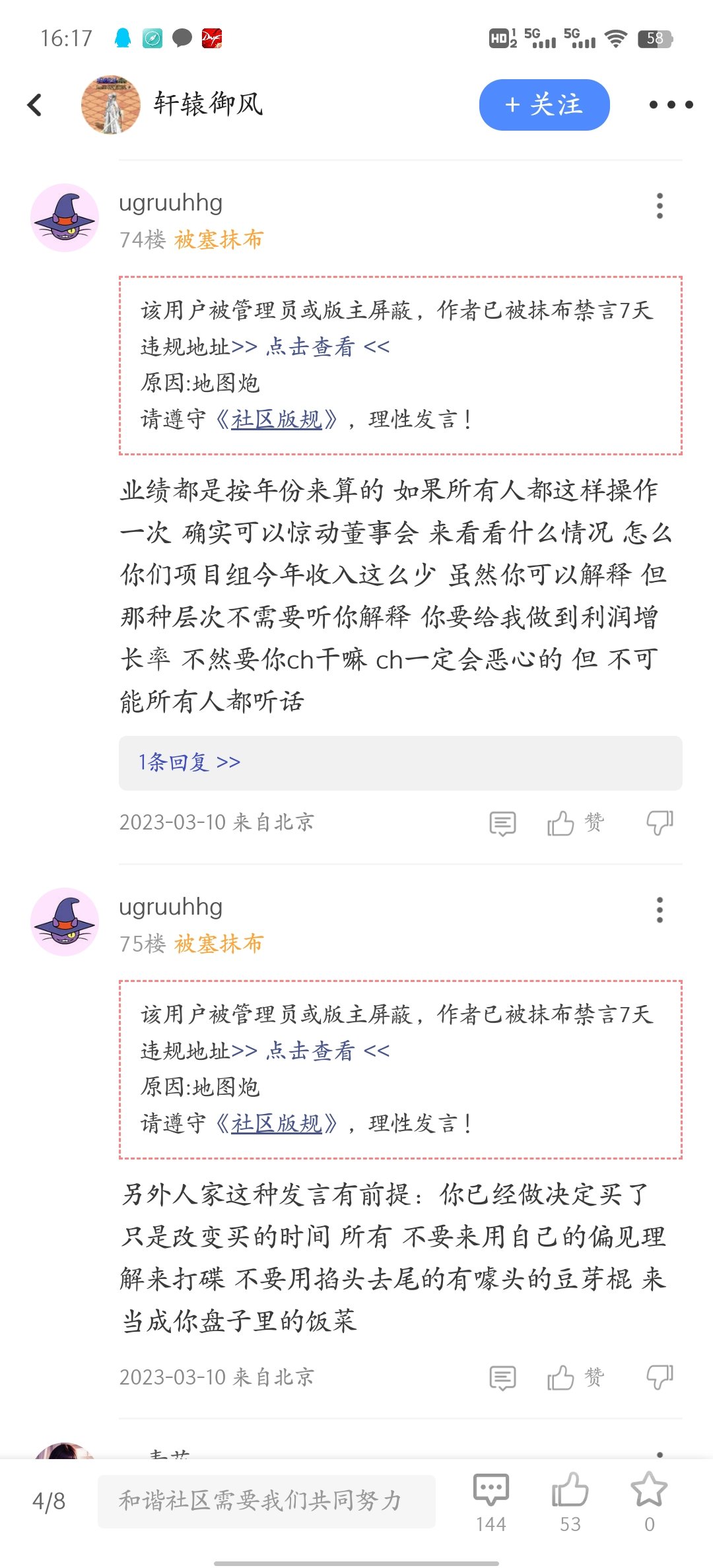Image resolution: width=713 pixels, height=1568 pixels.
Task: Open the 144 comments icon in bottom bar
Action: click(x=491, y=1503)
